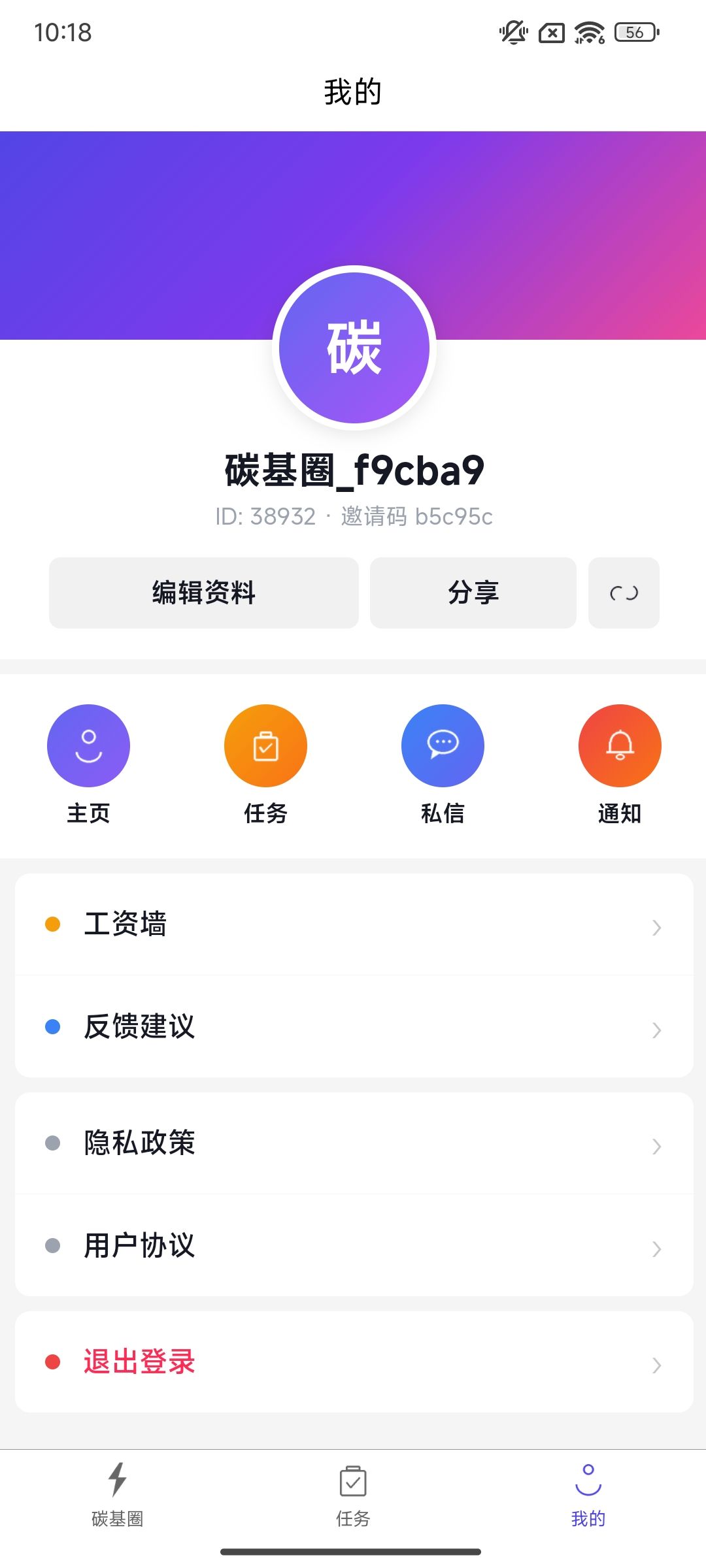Select 退出登录 to log out

(354, 1362)
